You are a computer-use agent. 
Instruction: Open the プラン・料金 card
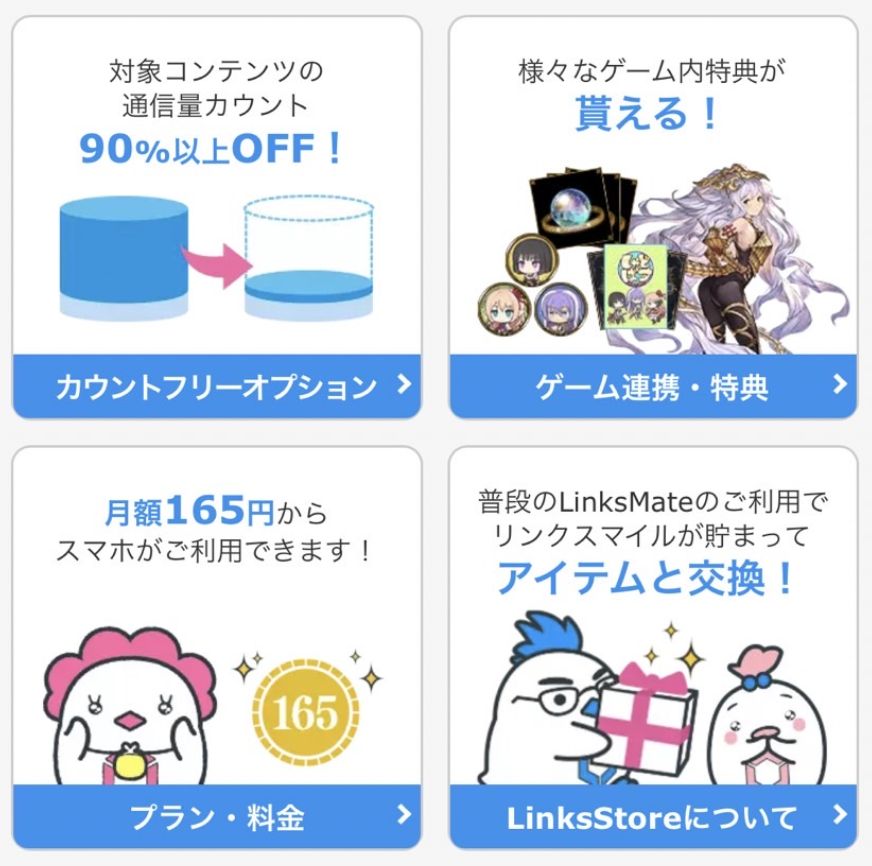click(217, 816)
